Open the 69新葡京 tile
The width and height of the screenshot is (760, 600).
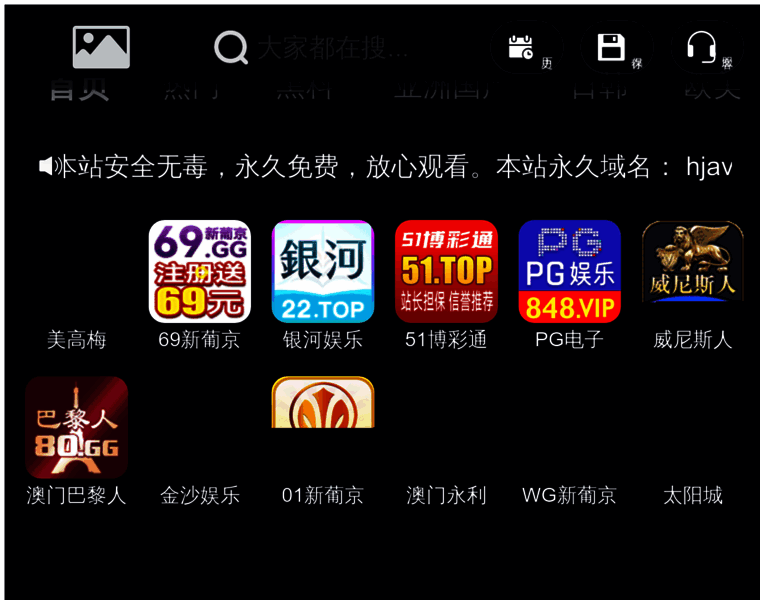coord(199,272)
